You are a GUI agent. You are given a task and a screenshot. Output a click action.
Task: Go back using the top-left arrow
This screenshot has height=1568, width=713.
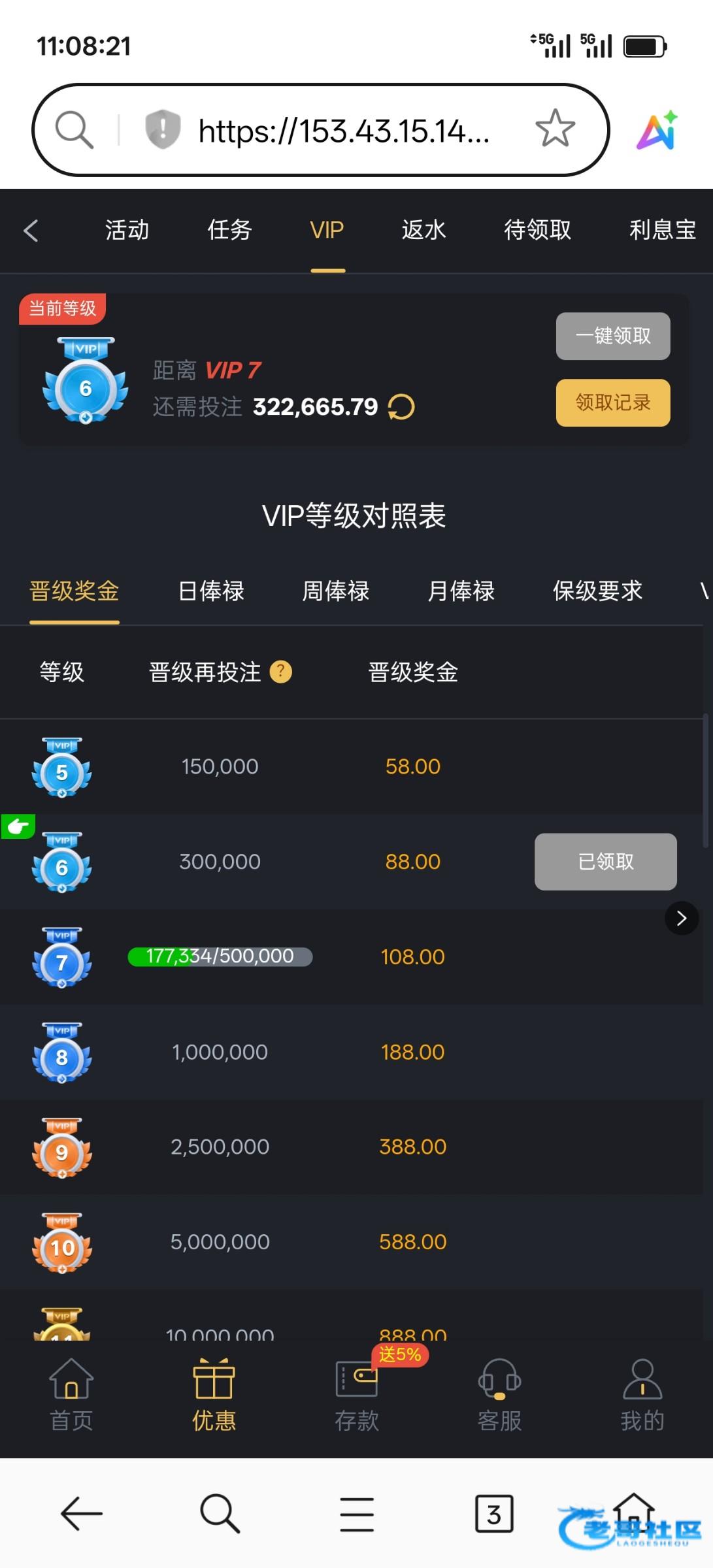pyautogui.click(x=31, y=230)
